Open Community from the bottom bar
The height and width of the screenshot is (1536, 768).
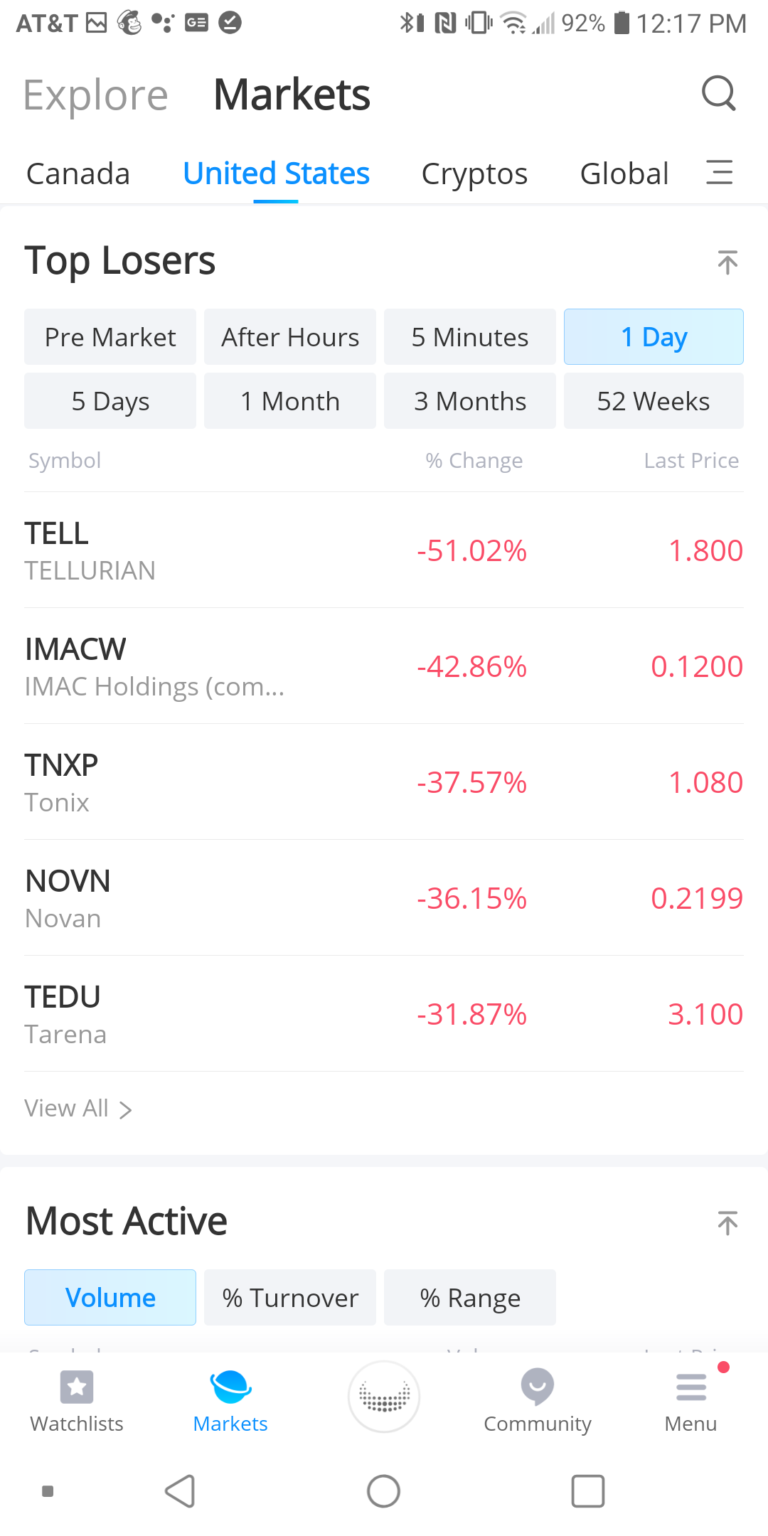(x=537, y=1398)
